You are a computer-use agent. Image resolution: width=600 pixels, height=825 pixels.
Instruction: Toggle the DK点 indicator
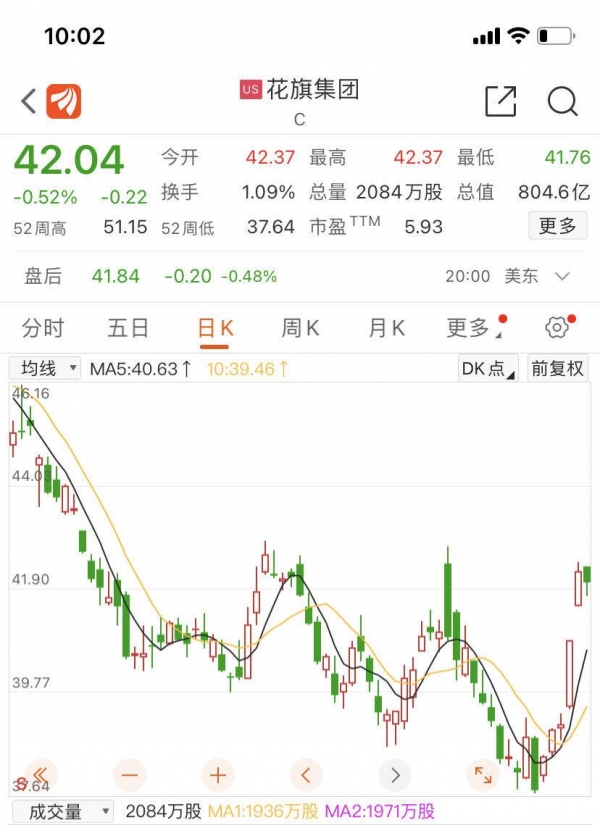(488, 368)
